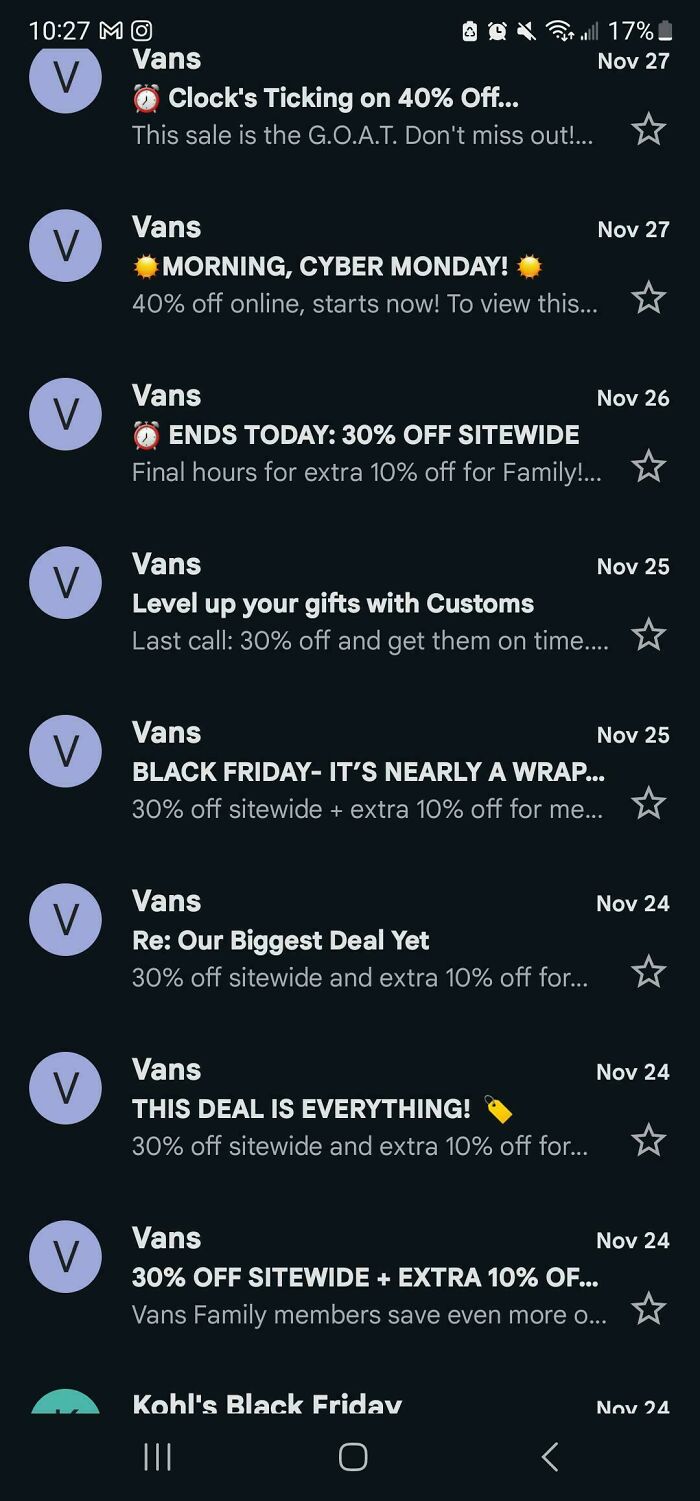Go back using the system back button

click(x=549, y=1457)
